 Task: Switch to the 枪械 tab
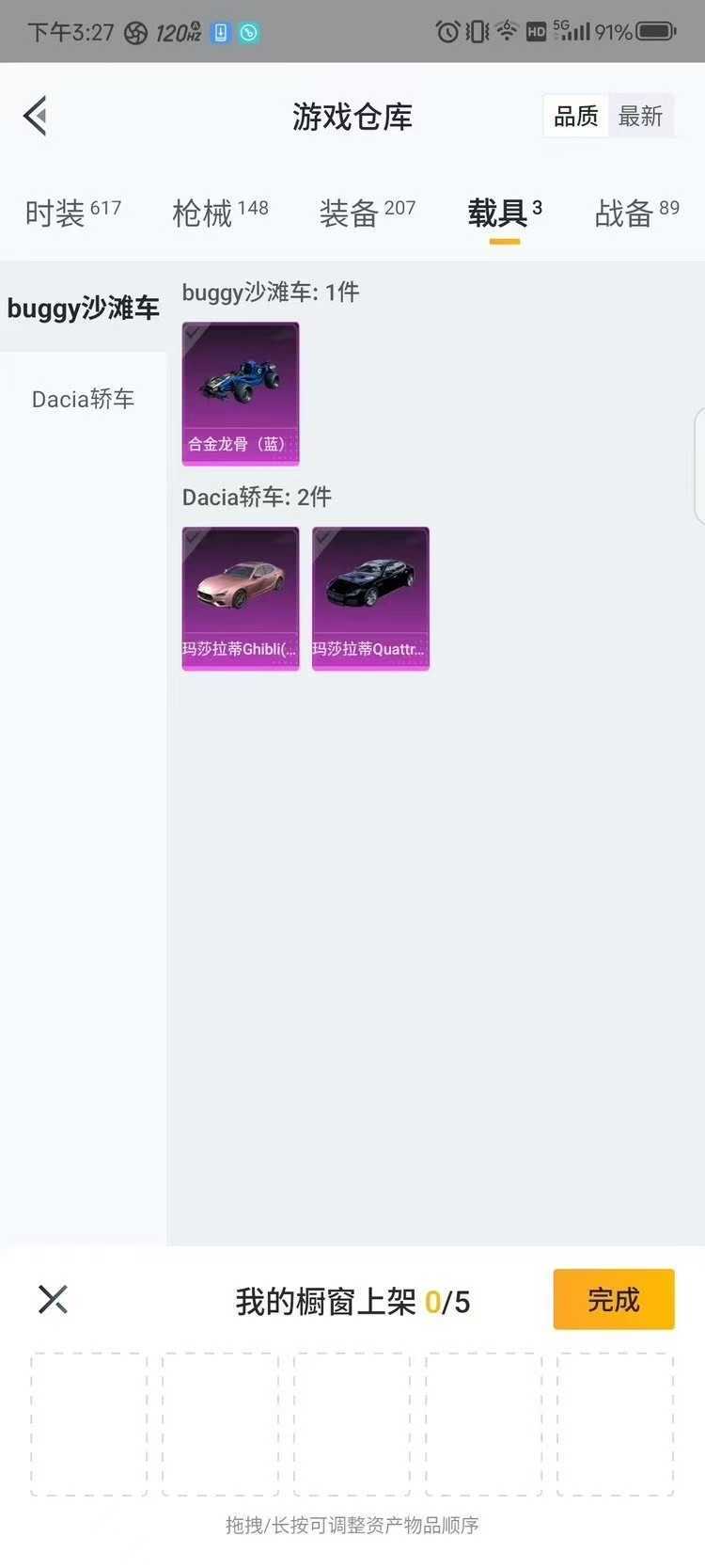pyautogui.click(x=220, y=214)
